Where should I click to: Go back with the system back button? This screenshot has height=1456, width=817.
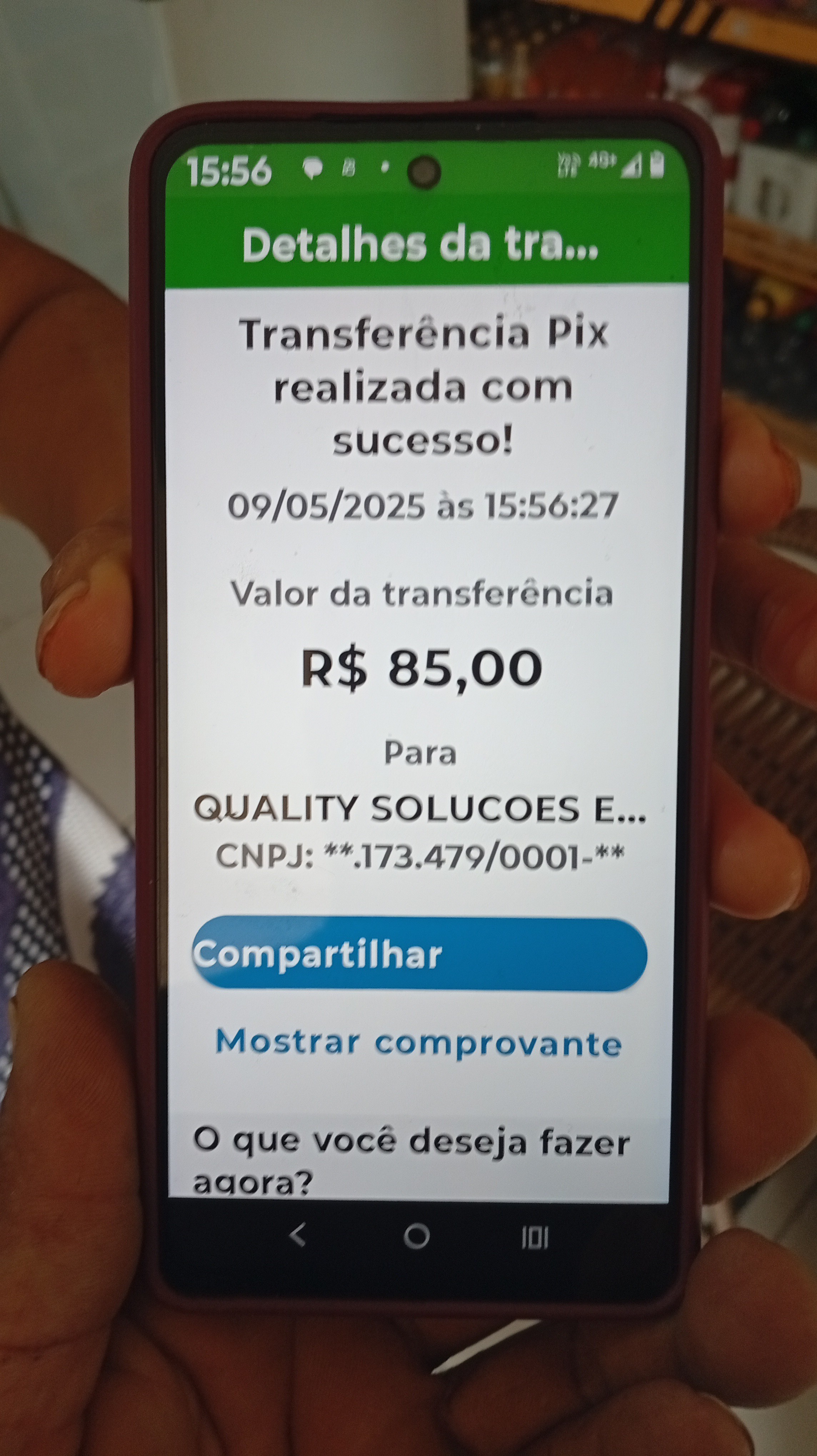298,1234
